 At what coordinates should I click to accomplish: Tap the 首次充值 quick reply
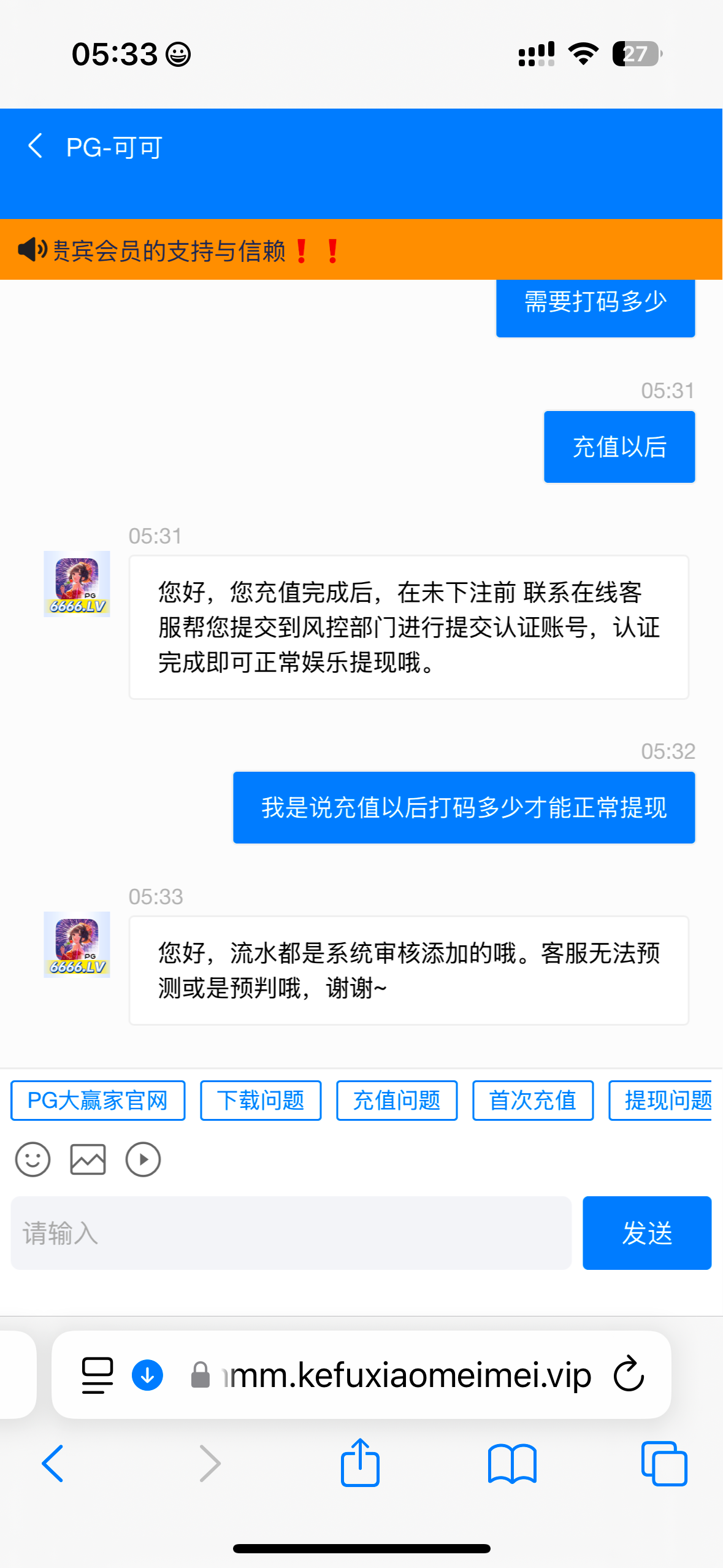[532, 1101]
